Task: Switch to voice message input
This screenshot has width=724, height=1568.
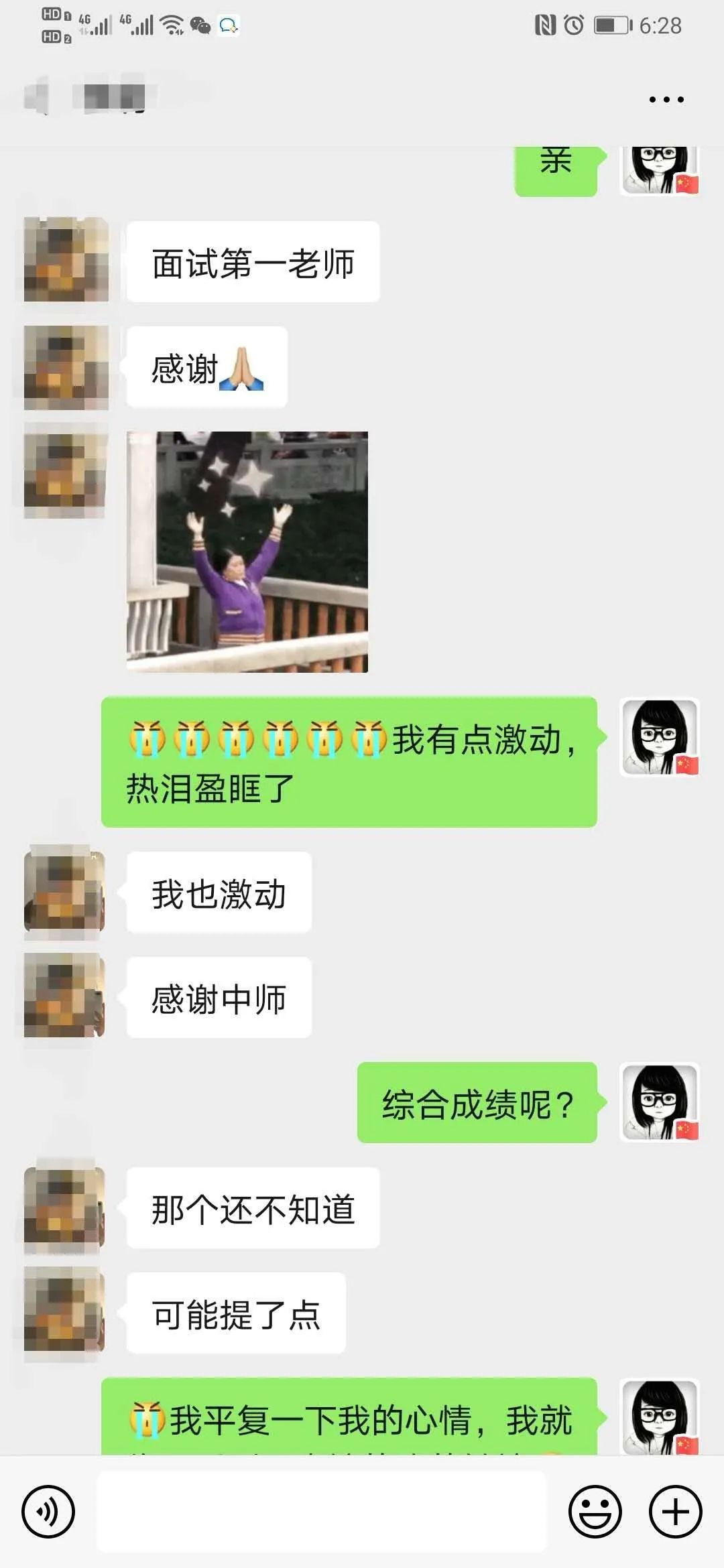Action: [x=48, y=1511]
